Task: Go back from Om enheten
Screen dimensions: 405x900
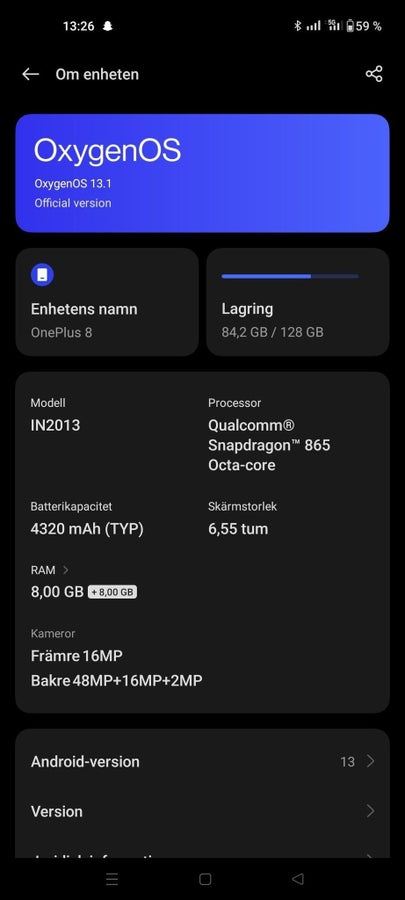Action: 30,74
